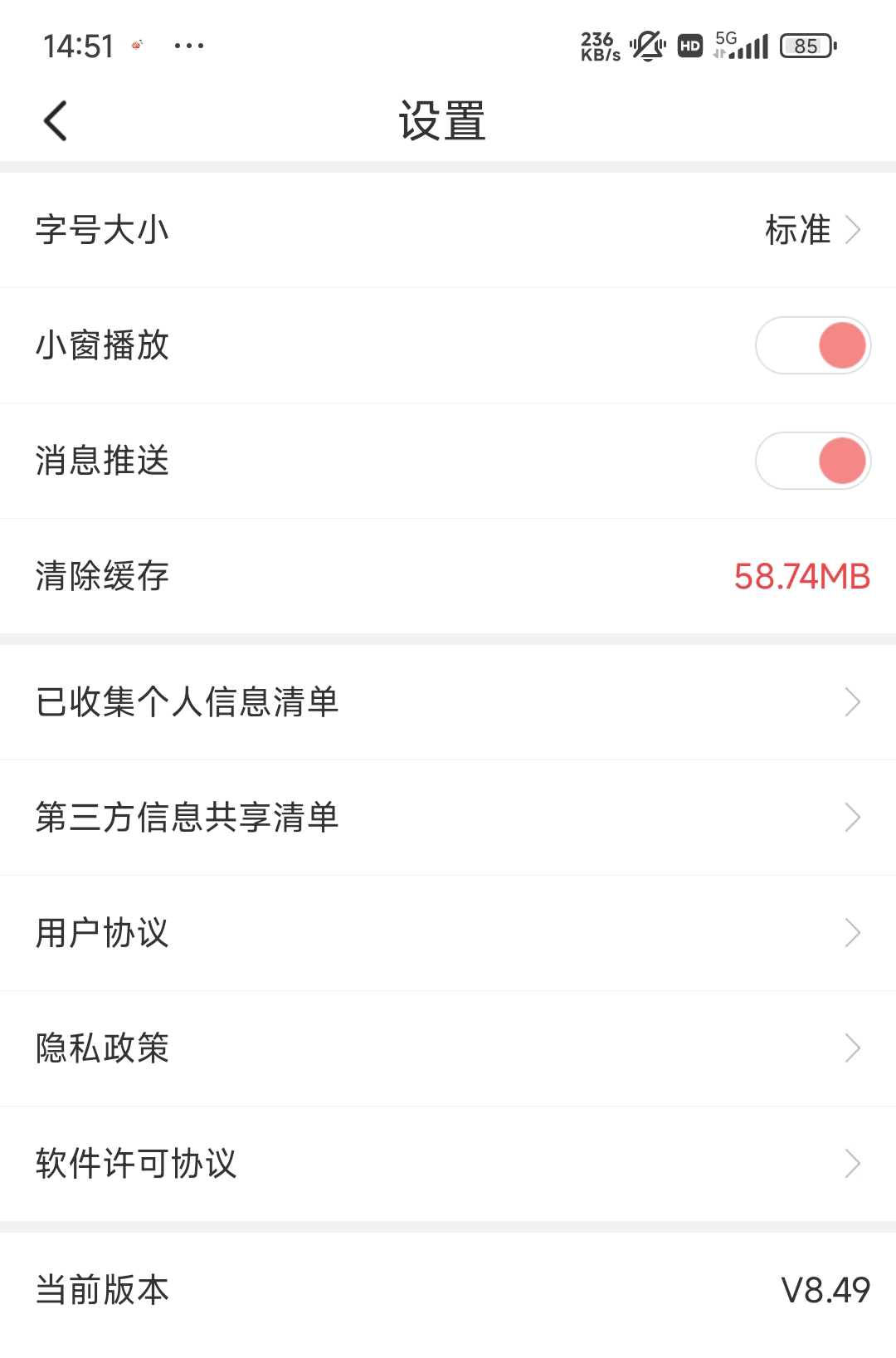
Task: Open the 字号大小 font size setting
Action: [448, 230]
